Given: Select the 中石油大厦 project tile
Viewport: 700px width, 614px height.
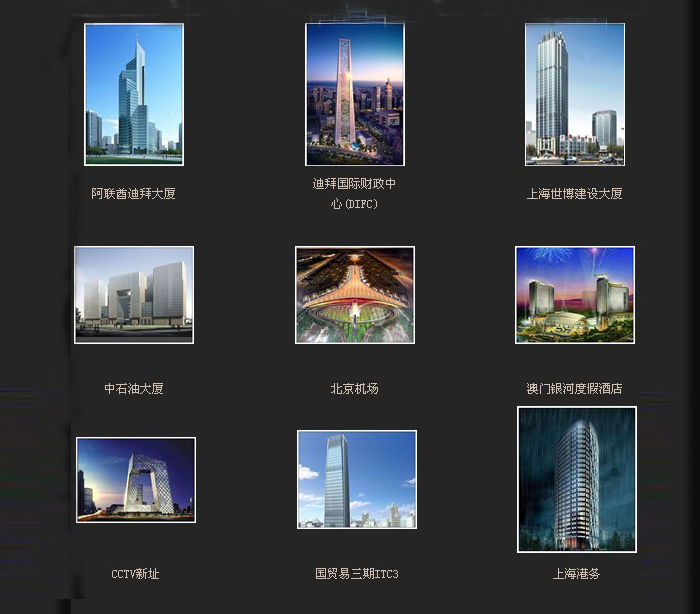Looking at the screenshot, I should coord(134,295).
